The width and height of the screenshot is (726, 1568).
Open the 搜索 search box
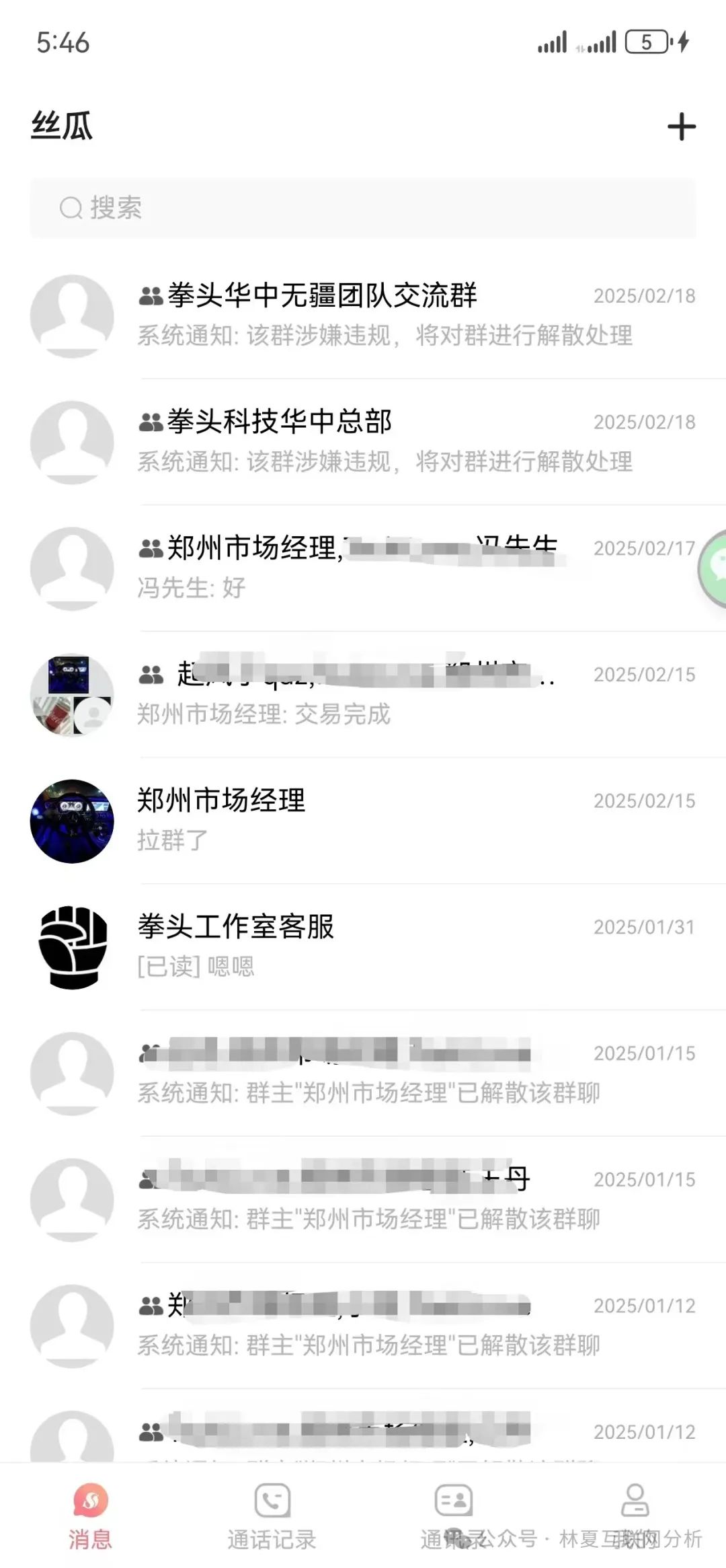363,208
